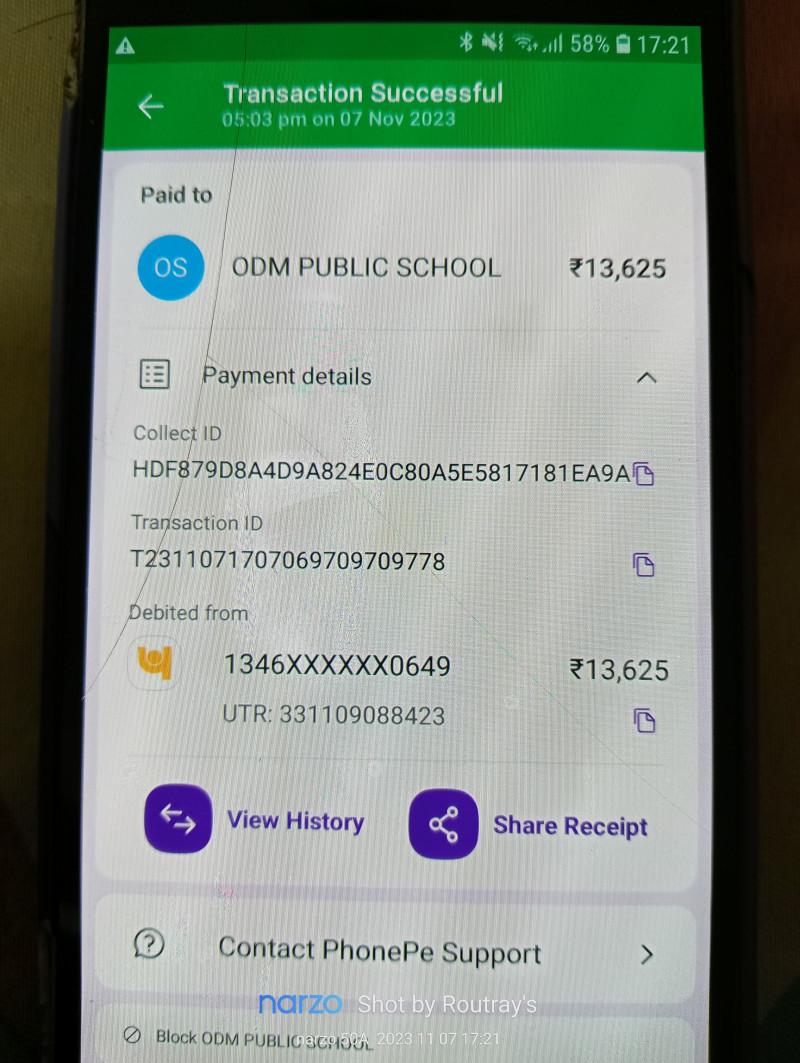
Task: Copy the UTR number
Action: click(645, 720)
